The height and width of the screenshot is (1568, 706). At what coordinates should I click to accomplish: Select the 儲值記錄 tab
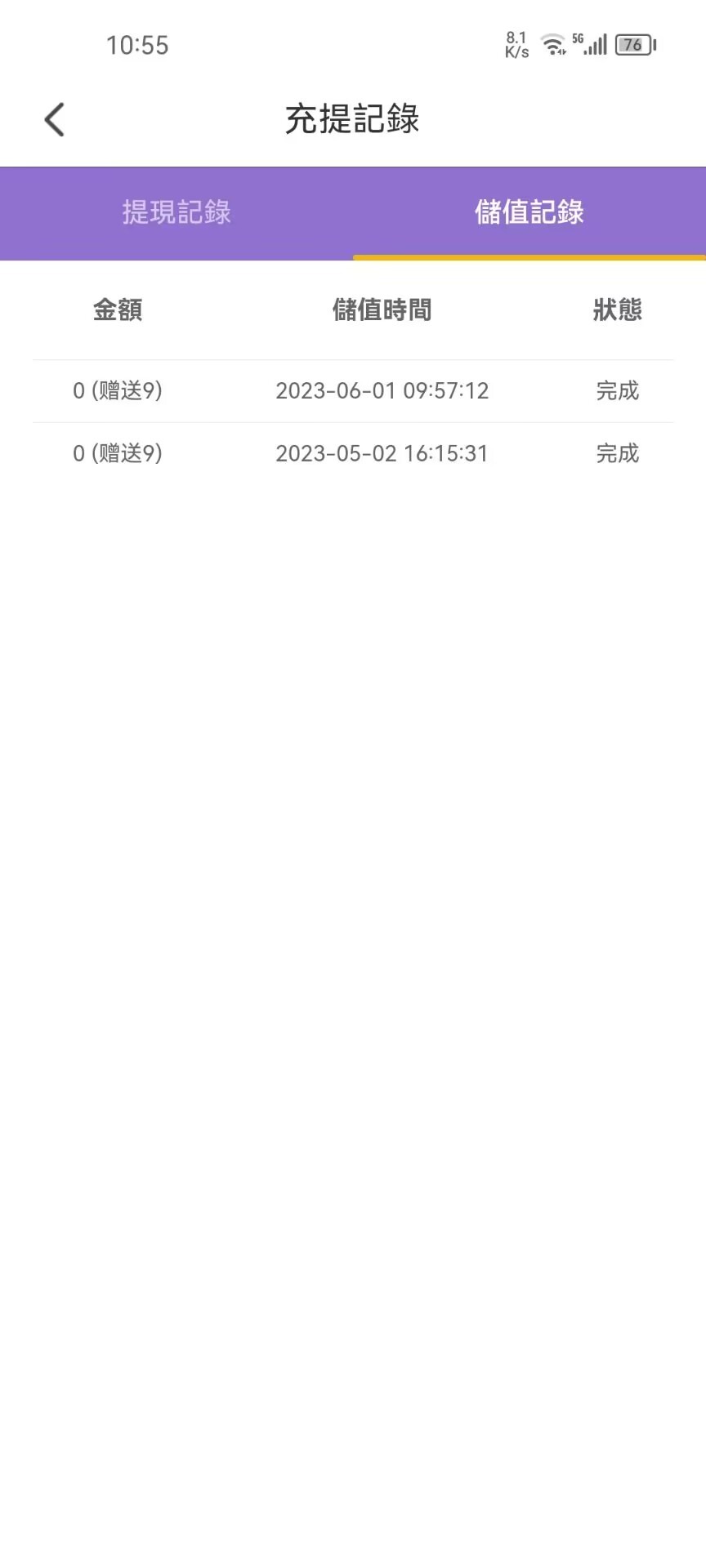click(x=529, y=212)
